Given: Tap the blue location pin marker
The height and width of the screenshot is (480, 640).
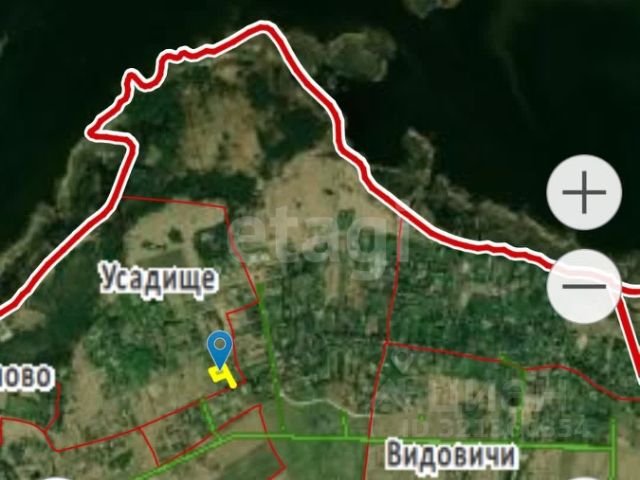Looking at the screenshot, I should pos(220,350).
